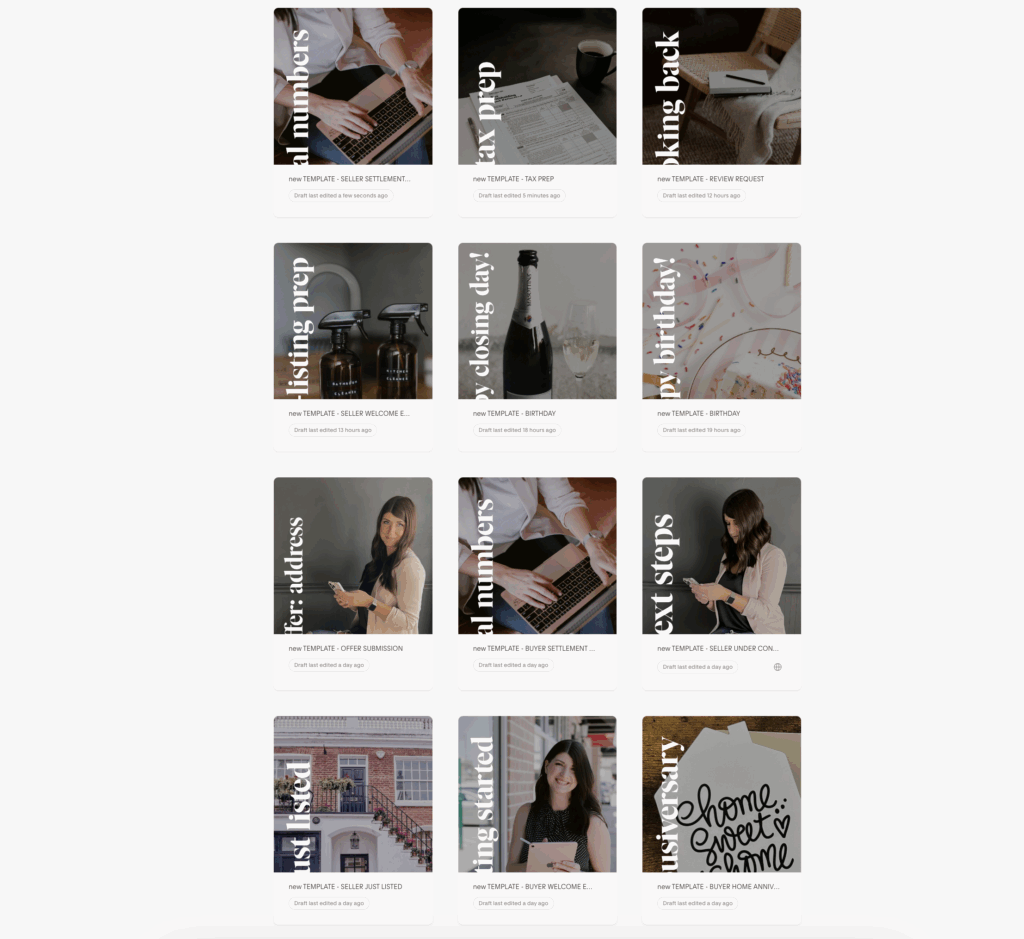Select the Buyer Welcome template card
The image size is (1024, 939).
click(537, 794)
